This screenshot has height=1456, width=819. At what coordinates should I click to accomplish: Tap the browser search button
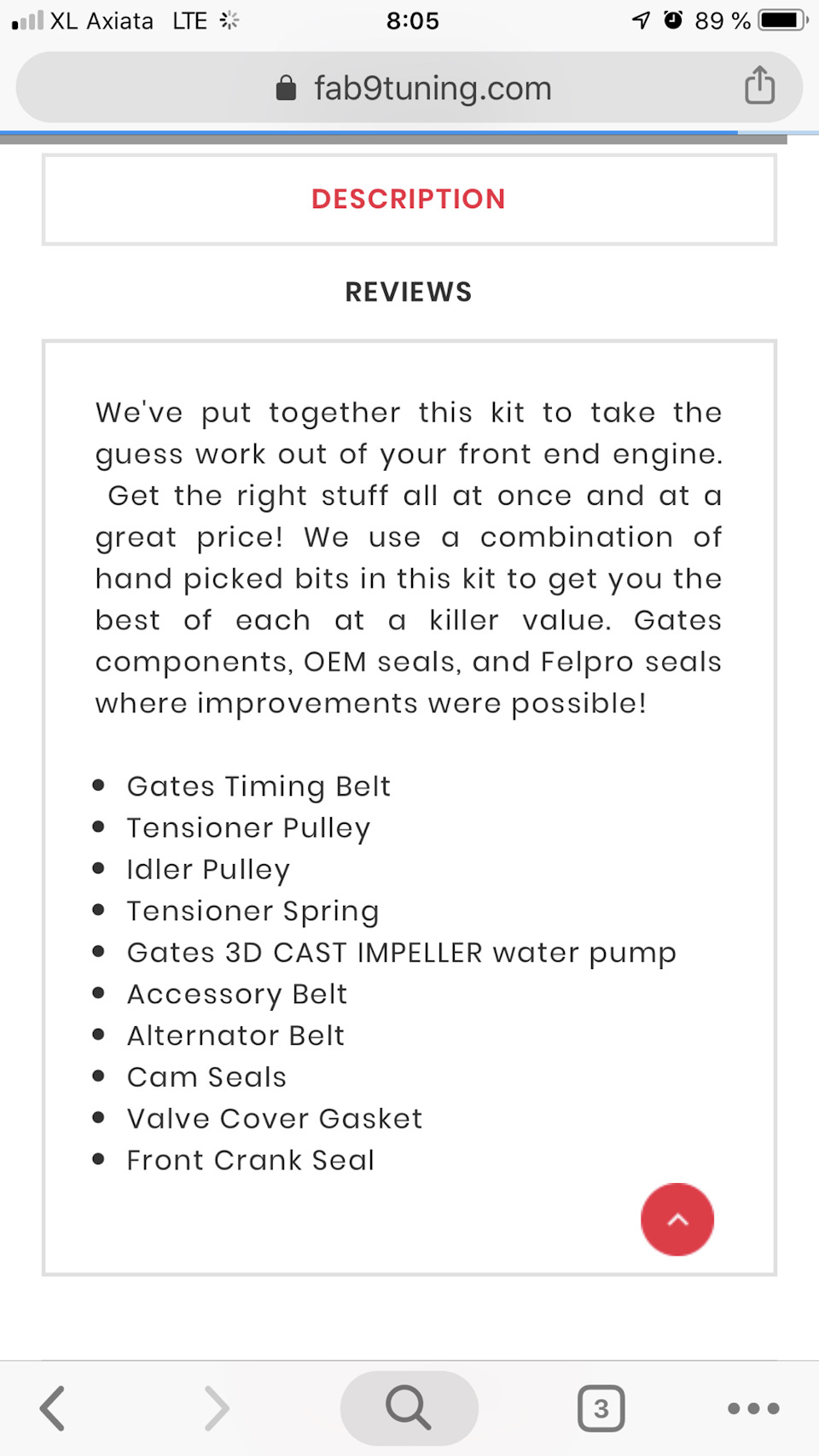pyautogui.click(x=409, y=1408)
